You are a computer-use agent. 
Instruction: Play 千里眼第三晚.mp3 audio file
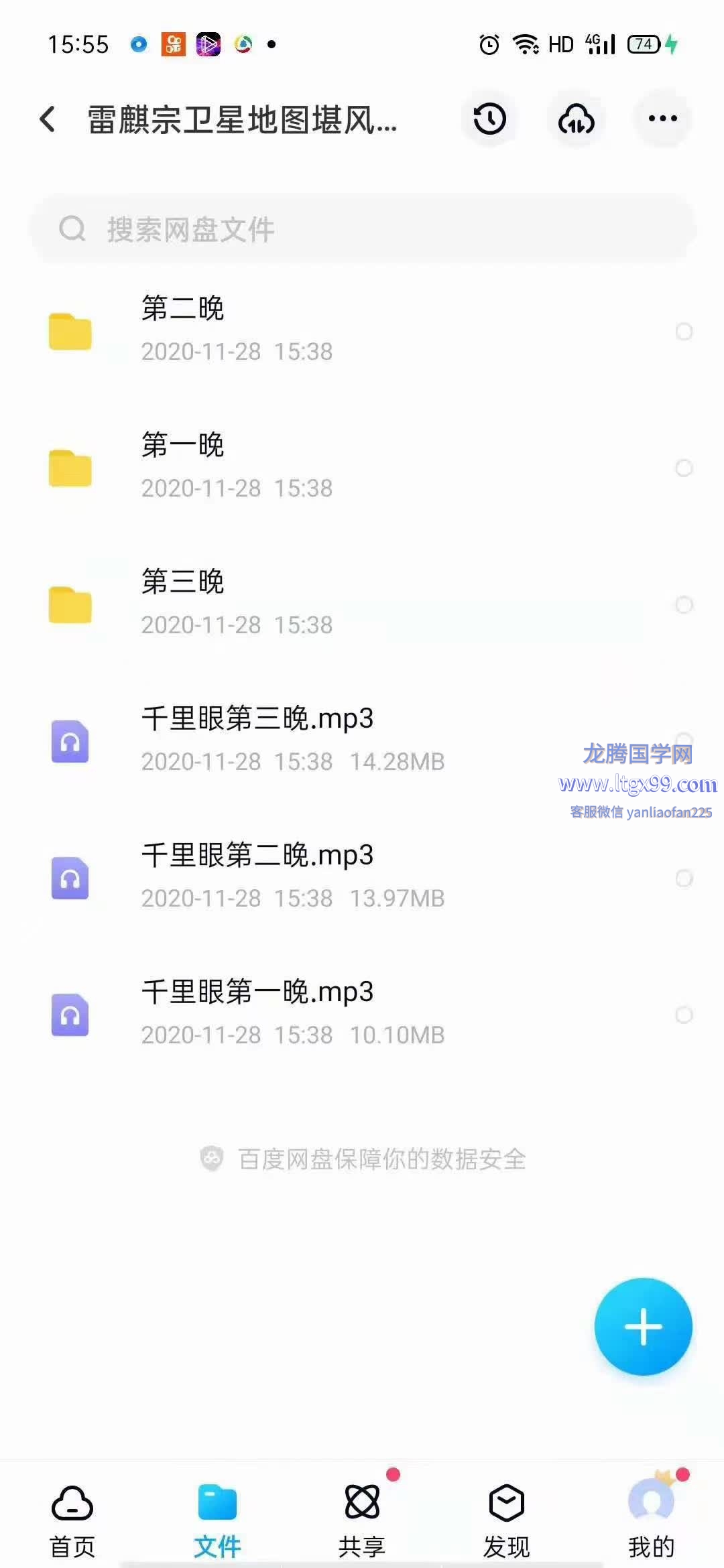tap(362, 740)
